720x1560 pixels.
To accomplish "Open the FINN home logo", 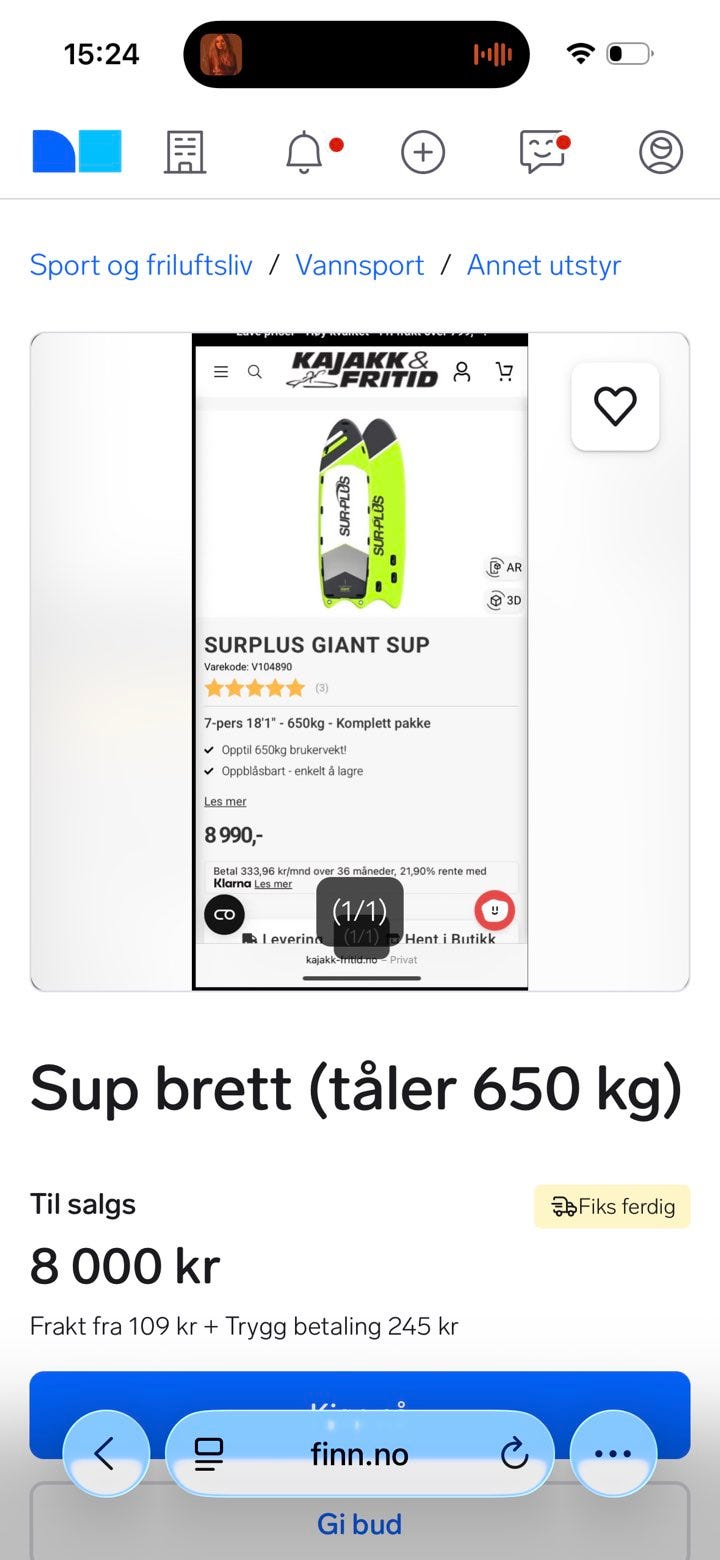I will pos(77,152).
